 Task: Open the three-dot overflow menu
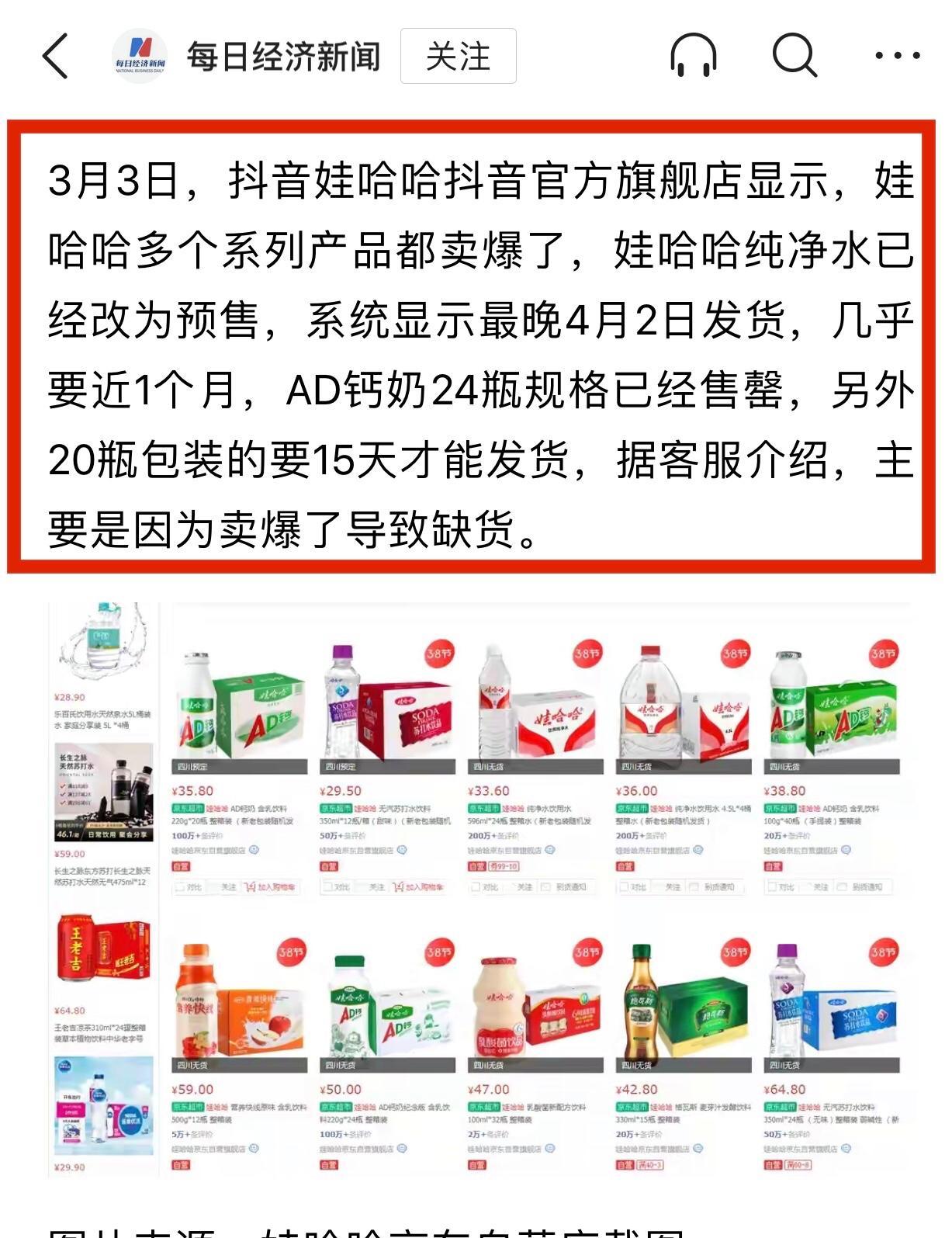[x=897, y=56]
